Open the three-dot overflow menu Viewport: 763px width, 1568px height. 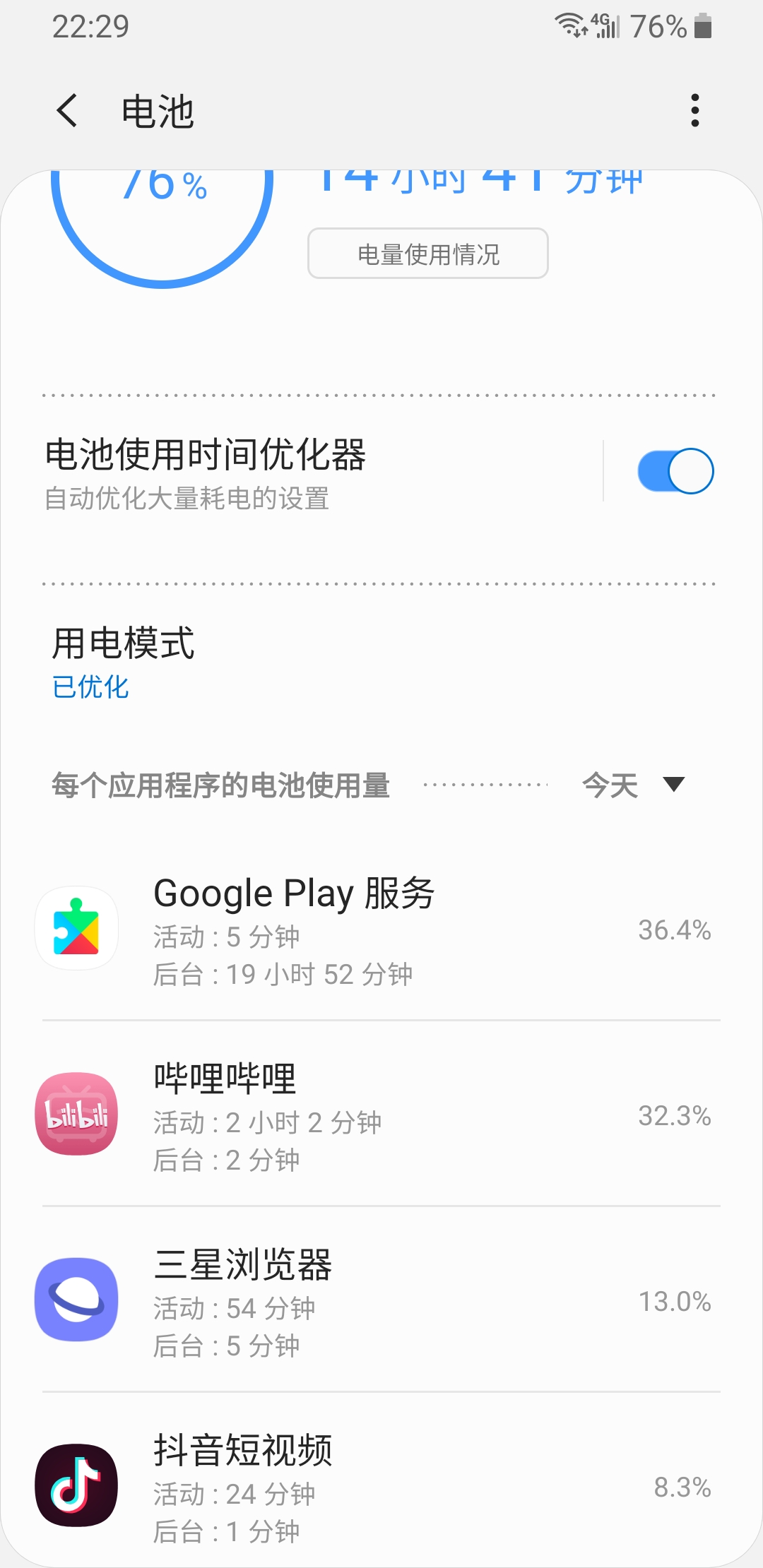695,111
